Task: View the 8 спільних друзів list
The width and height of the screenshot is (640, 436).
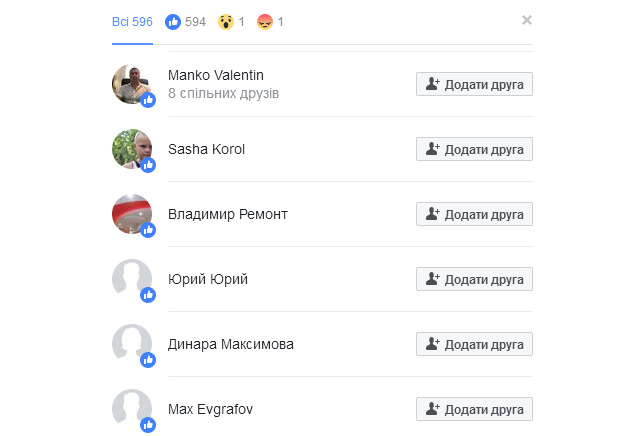Action: pyautogui.click(x=222, y=93)
